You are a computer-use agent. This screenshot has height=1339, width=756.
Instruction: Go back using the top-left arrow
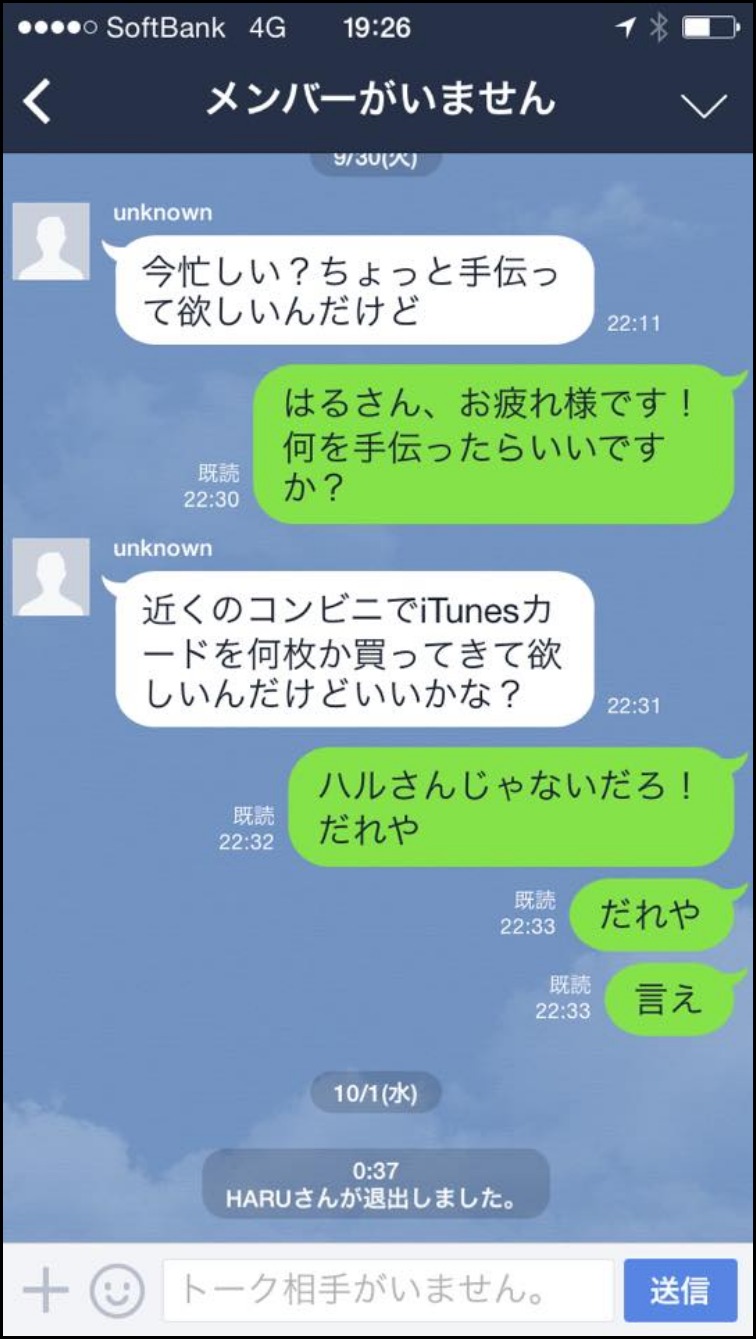pyautogui.click(x=38, y=101)
